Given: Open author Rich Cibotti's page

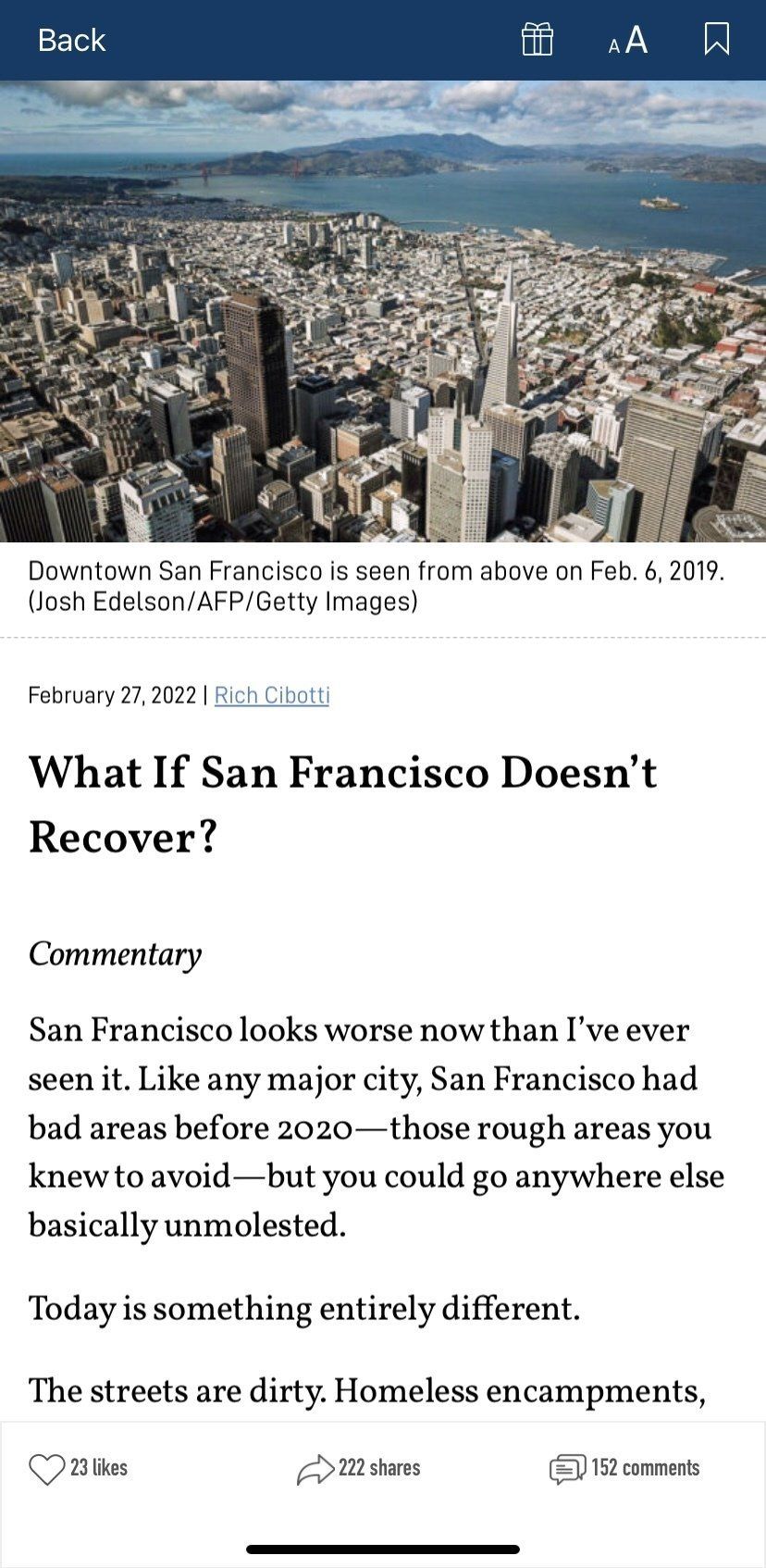Looking at the screenshot, I should point(271,695).
